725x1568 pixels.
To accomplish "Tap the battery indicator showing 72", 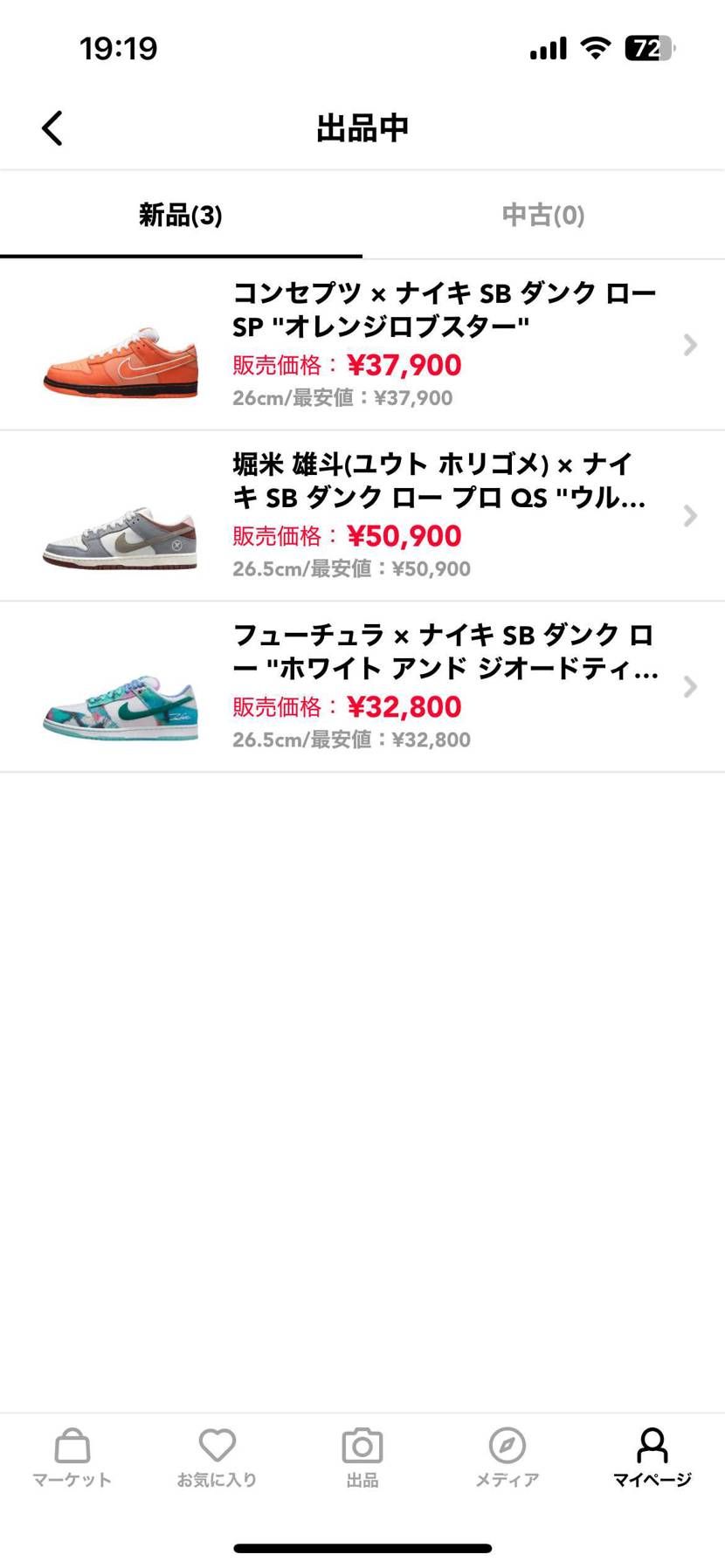I will (x=649, y=48).
